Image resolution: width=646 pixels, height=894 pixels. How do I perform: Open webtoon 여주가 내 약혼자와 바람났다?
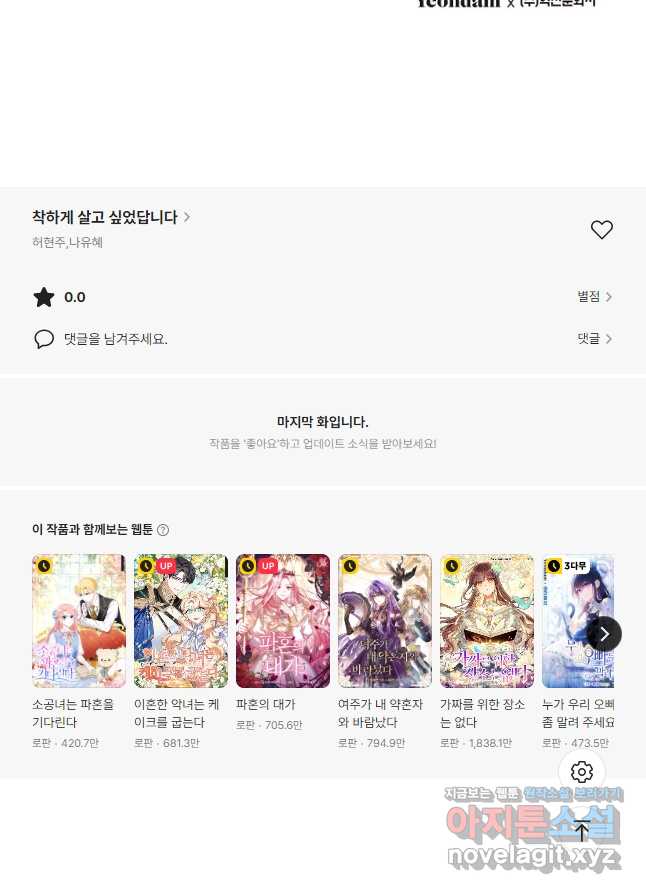[385, 621]
